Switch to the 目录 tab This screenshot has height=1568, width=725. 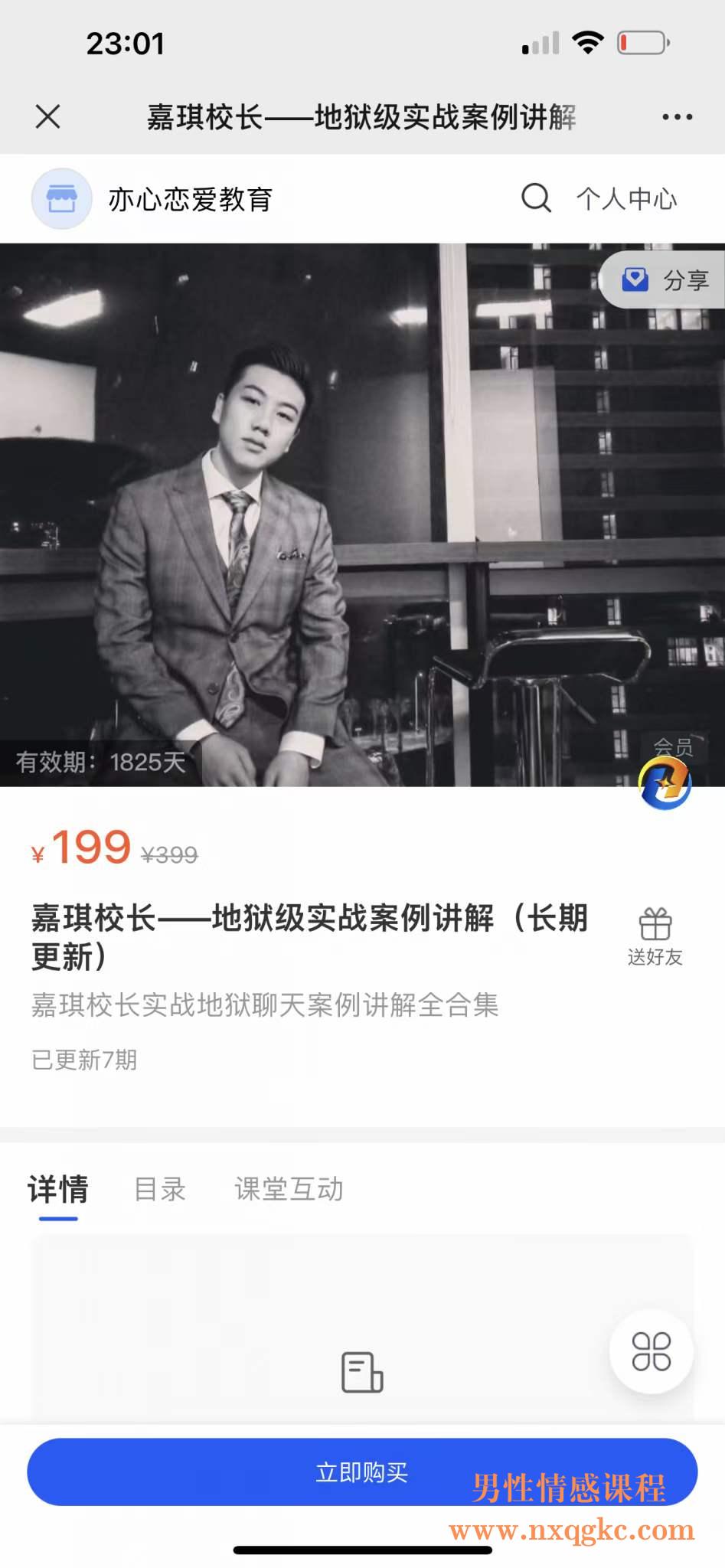(160, 1189)
